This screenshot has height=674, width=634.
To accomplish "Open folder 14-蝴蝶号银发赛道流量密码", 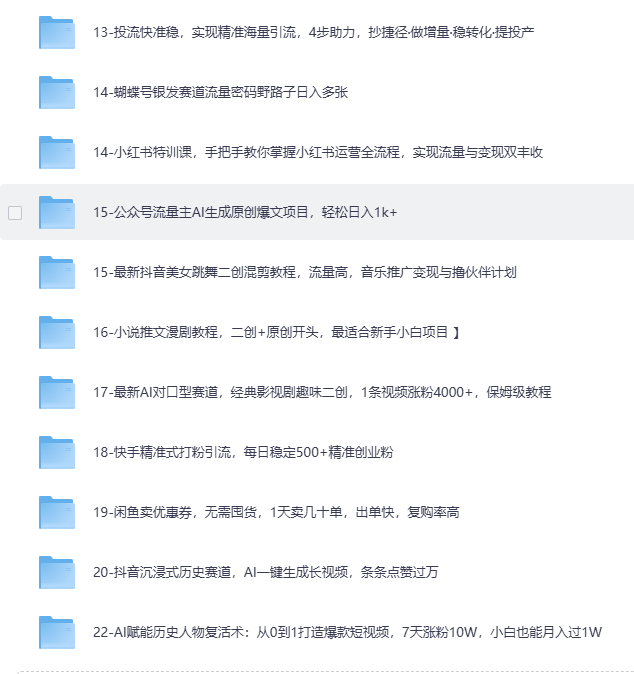I will [x=221, y=92].
